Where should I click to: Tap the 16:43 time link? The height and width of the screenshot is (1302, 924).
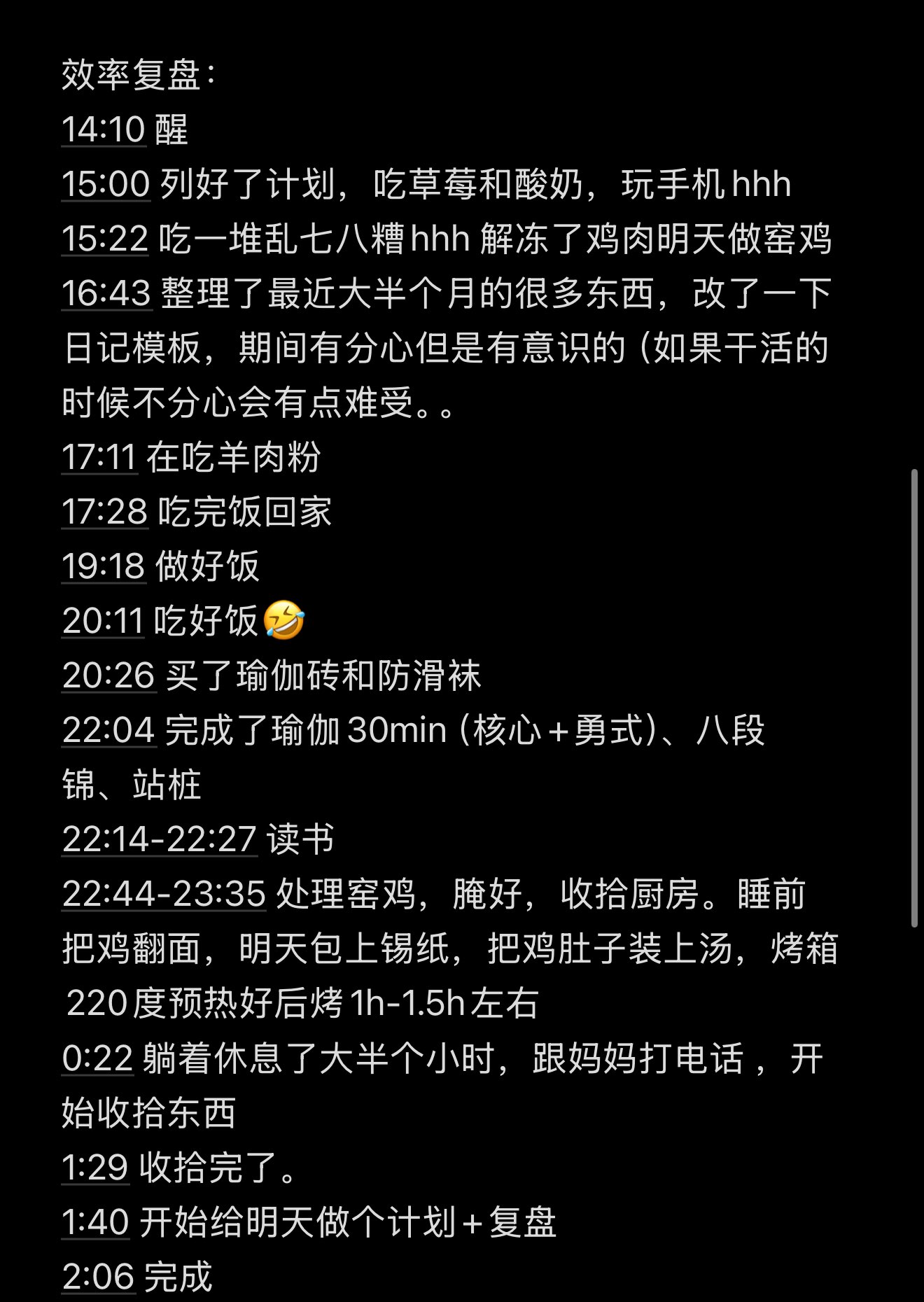click(x=106, y=294)
